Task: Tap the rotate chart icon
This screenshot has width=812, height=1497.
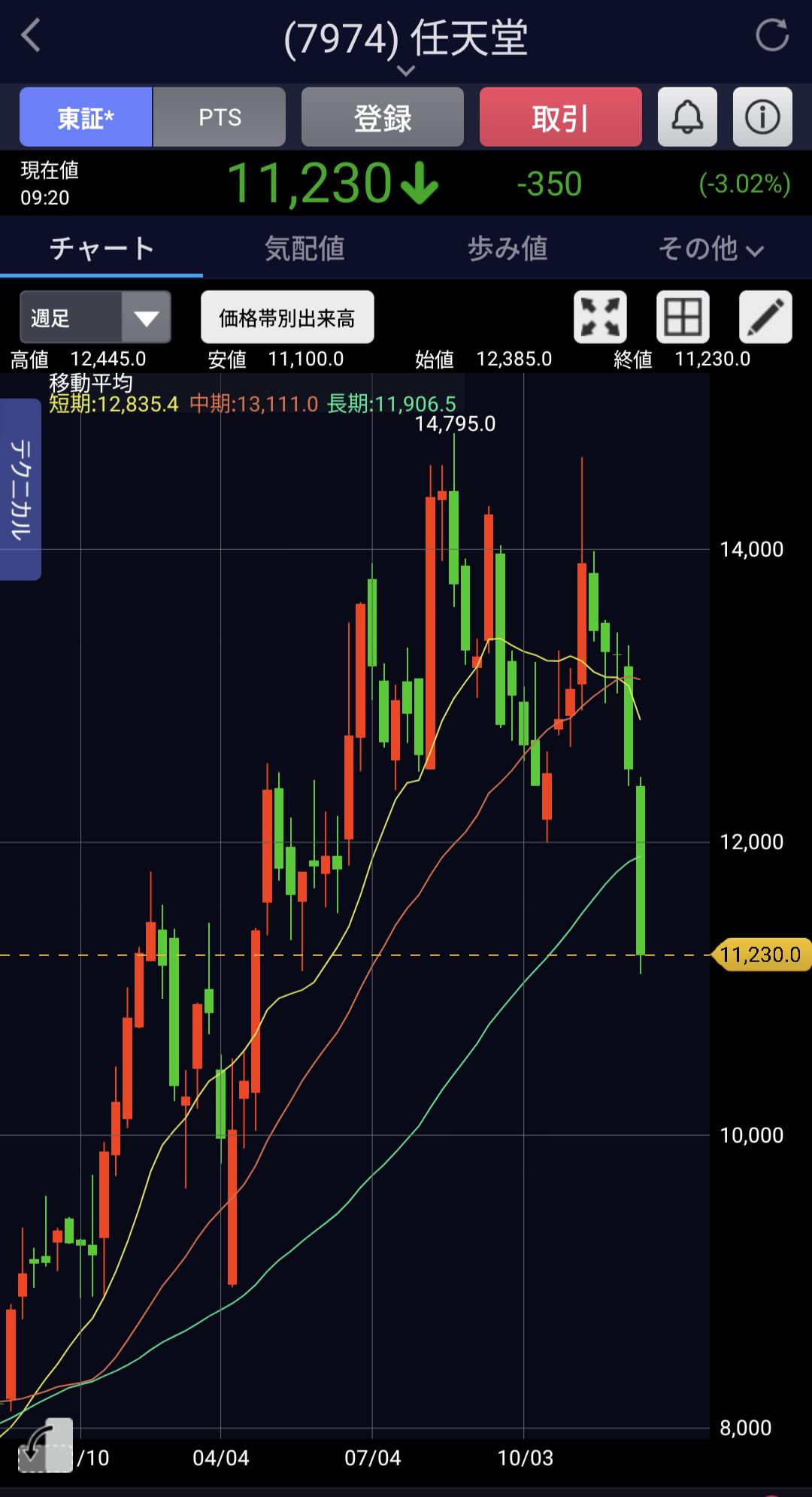Action: click(x=45, y=1445)
